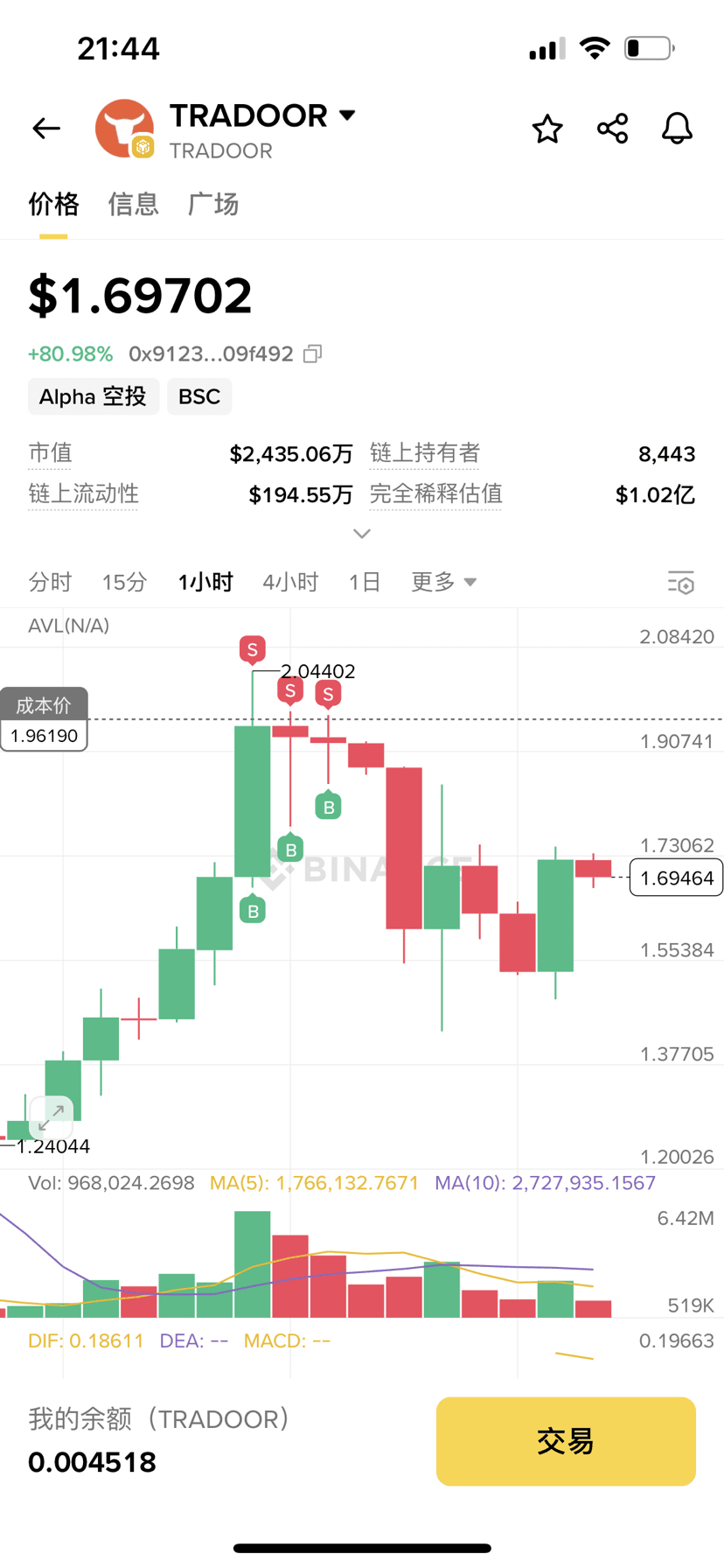724x1568 pixels.
Task: Add TRADOOR to favorites star
Action: click(x=547, y=129)
